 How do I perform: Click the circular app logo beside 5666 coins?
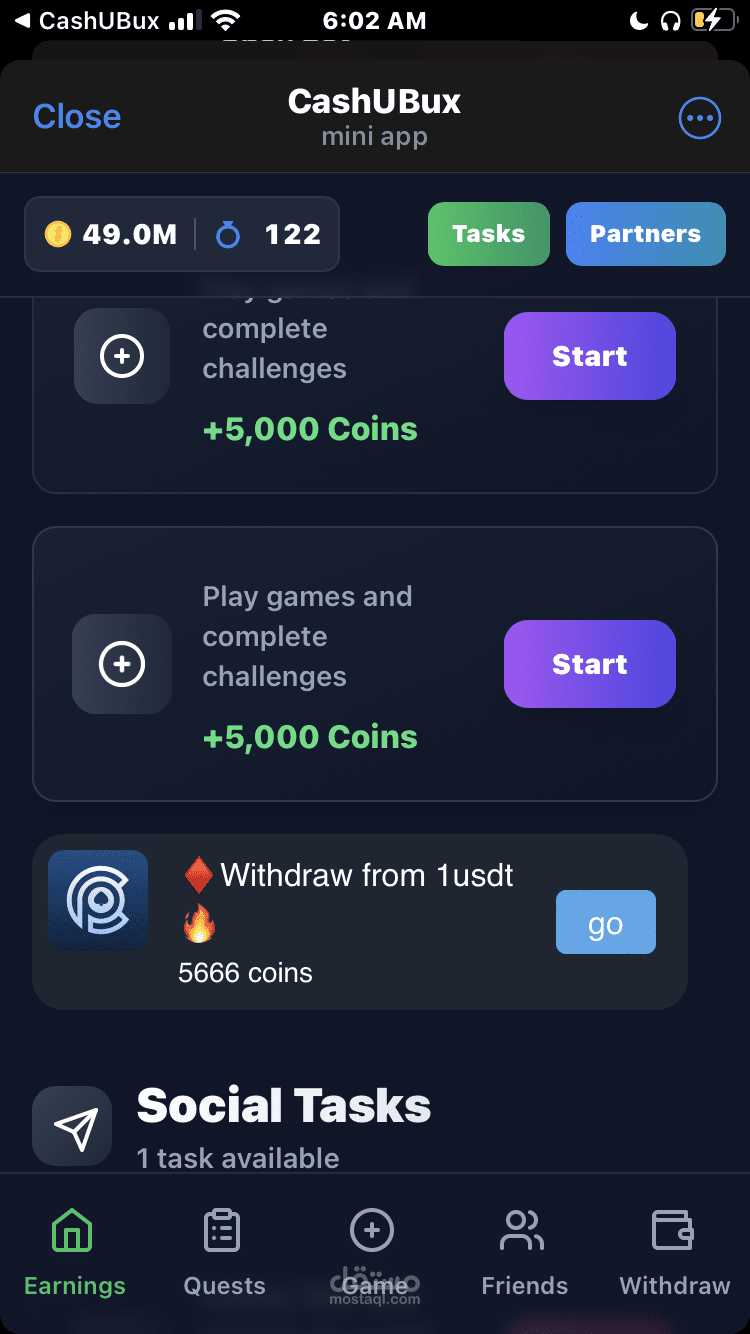click(x=97, y=900)
